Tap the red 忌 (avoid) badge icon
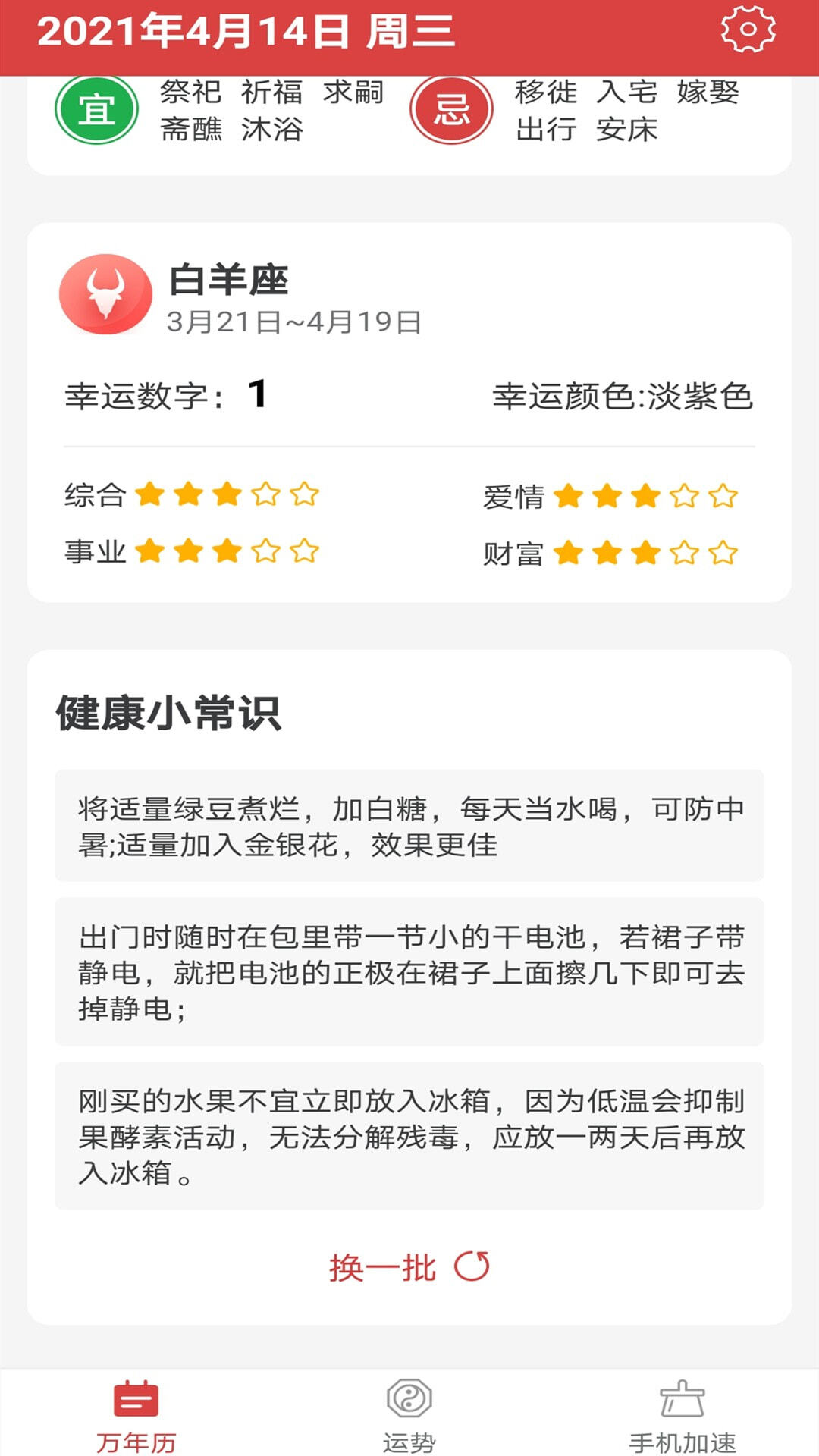The height and width of the screenshot is (1456, 819). tap(453, 109)
